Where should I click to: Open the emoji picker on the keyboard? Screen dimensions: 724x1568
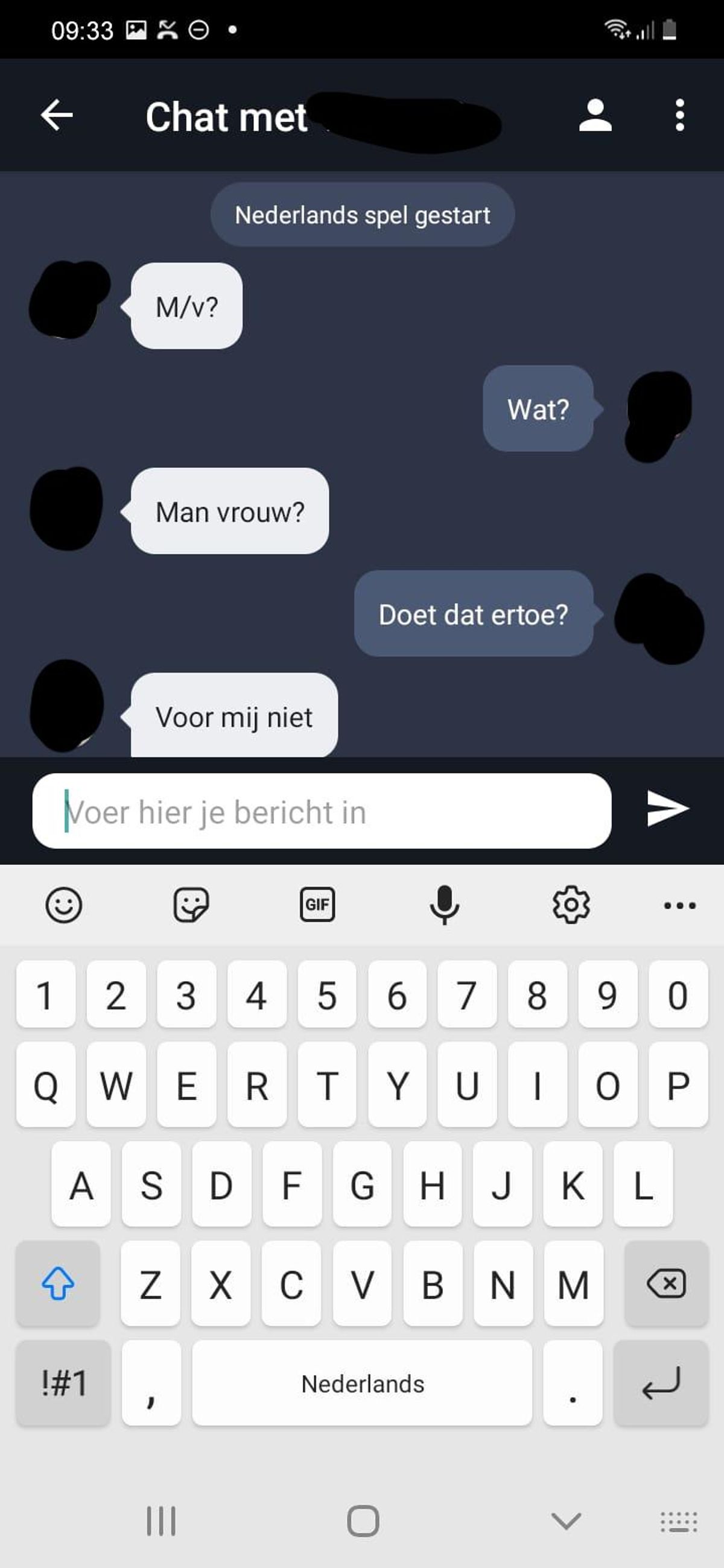pos(63,905)
